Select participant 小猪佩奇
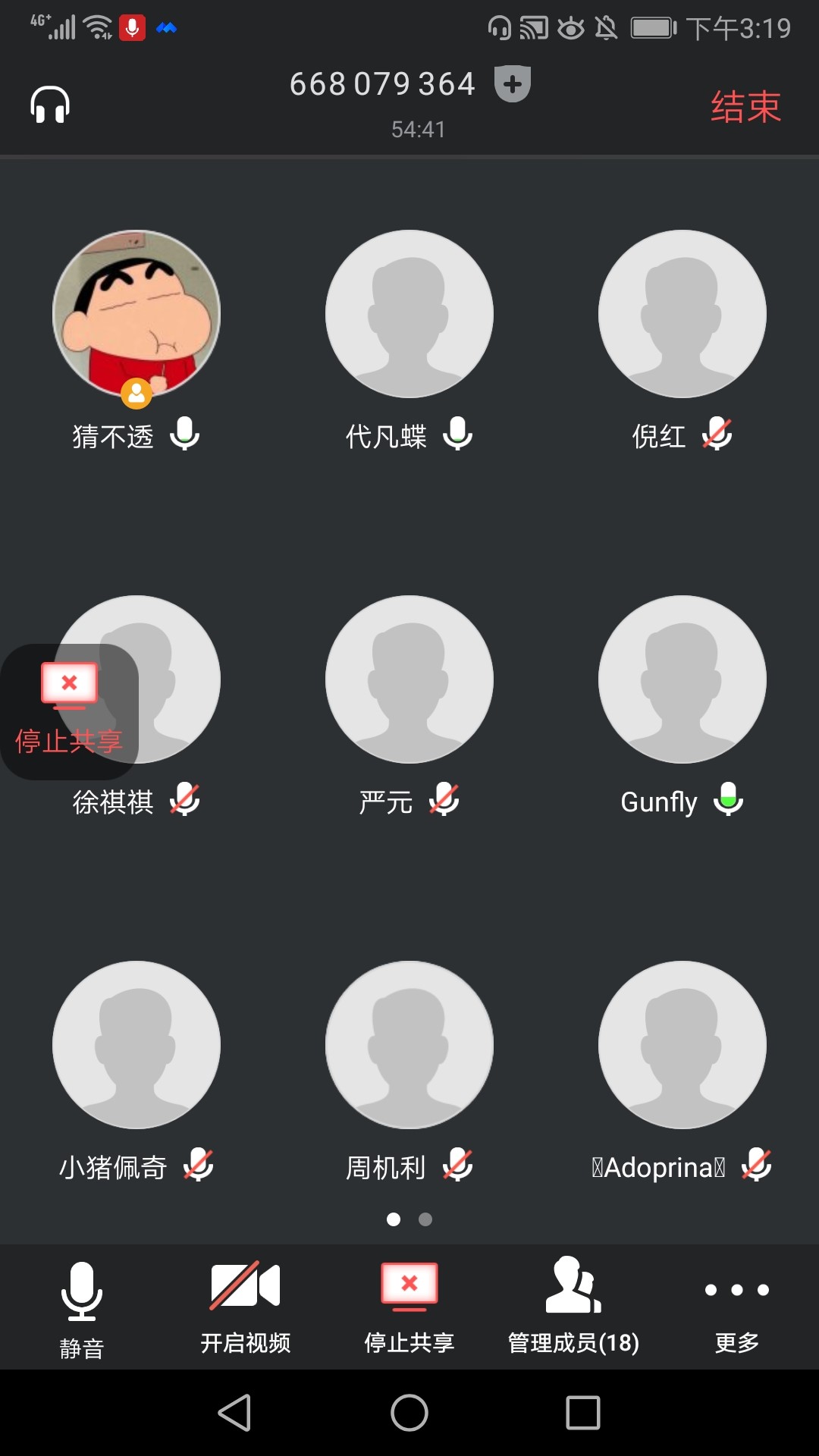819x1456 pixels. point(136,1045)
